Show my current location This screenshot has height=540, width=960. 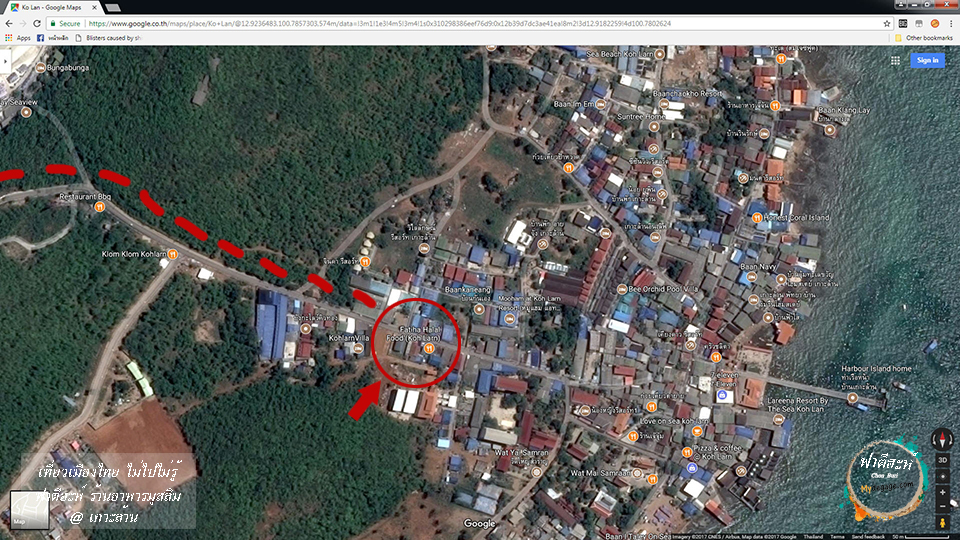click(x=942, y=476)
